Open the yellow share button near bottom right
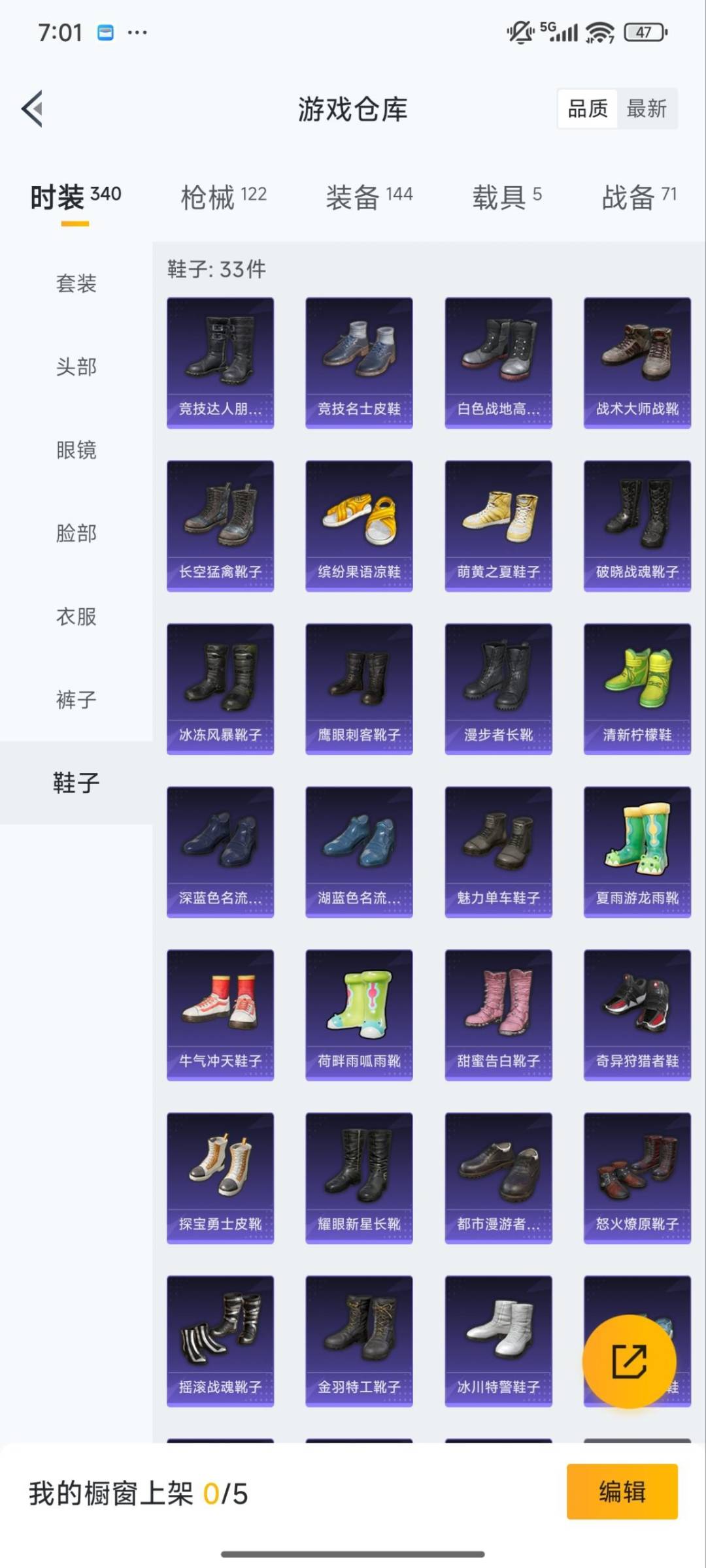The width and height of the screenshot is (706, 1568). pos(630,1361)
